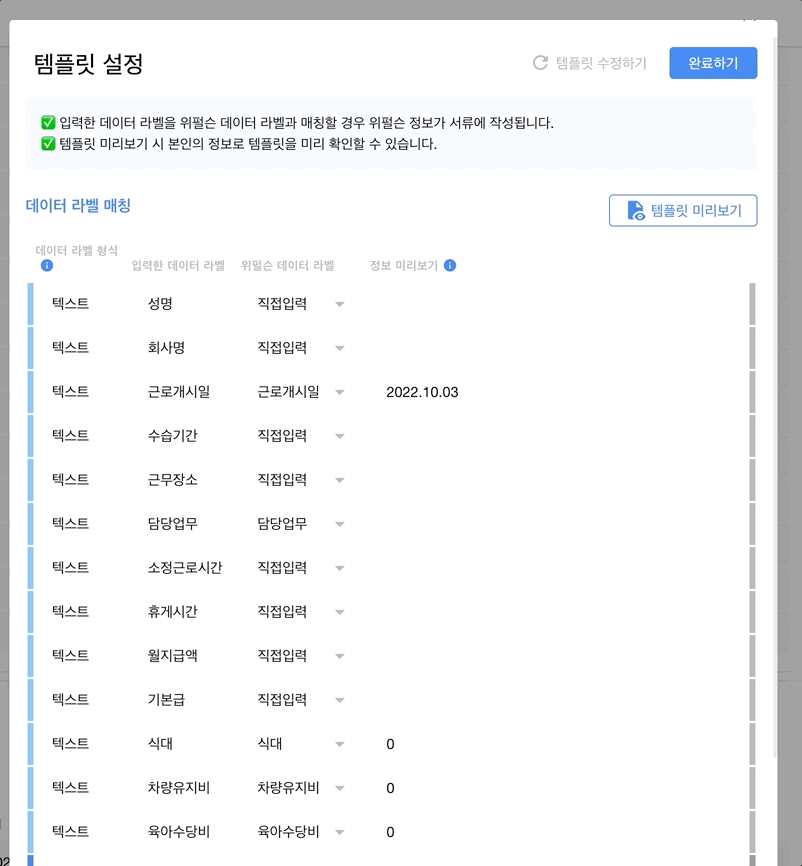Expand the 회사명 data label dropdown
The width and height of the screenshot is (802, 866).
point(300,348)
